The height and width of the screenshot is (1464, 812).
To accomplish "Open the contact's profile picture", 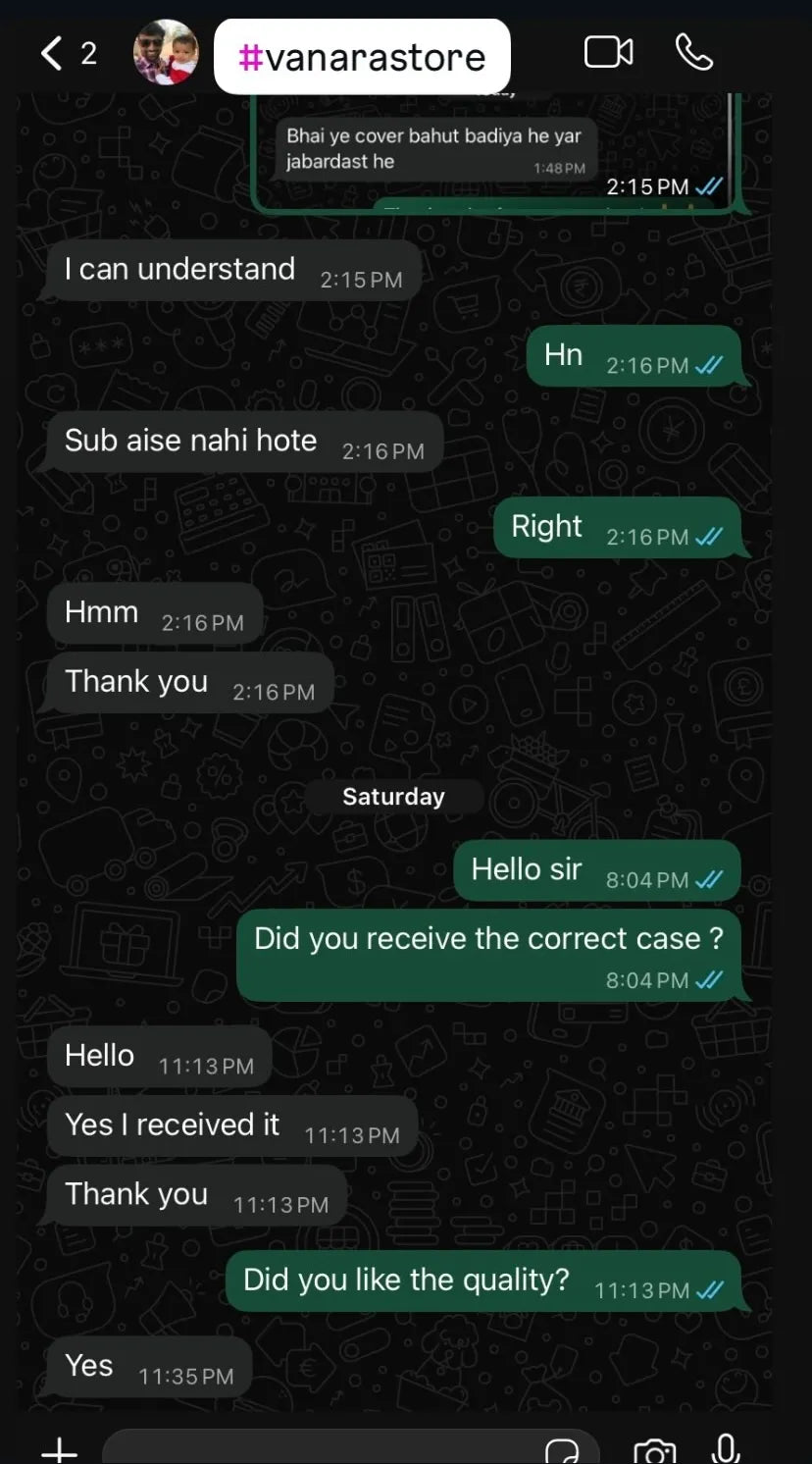I will click(166, 53).
